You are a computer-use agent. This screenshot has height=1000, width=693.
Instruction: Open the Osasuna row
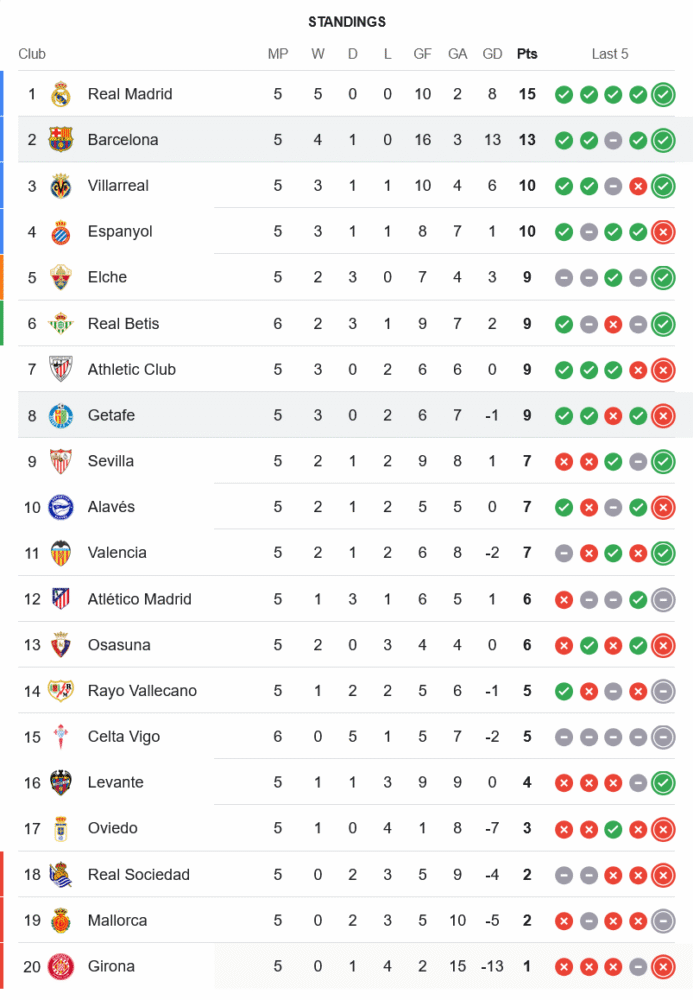pos(119,645)
